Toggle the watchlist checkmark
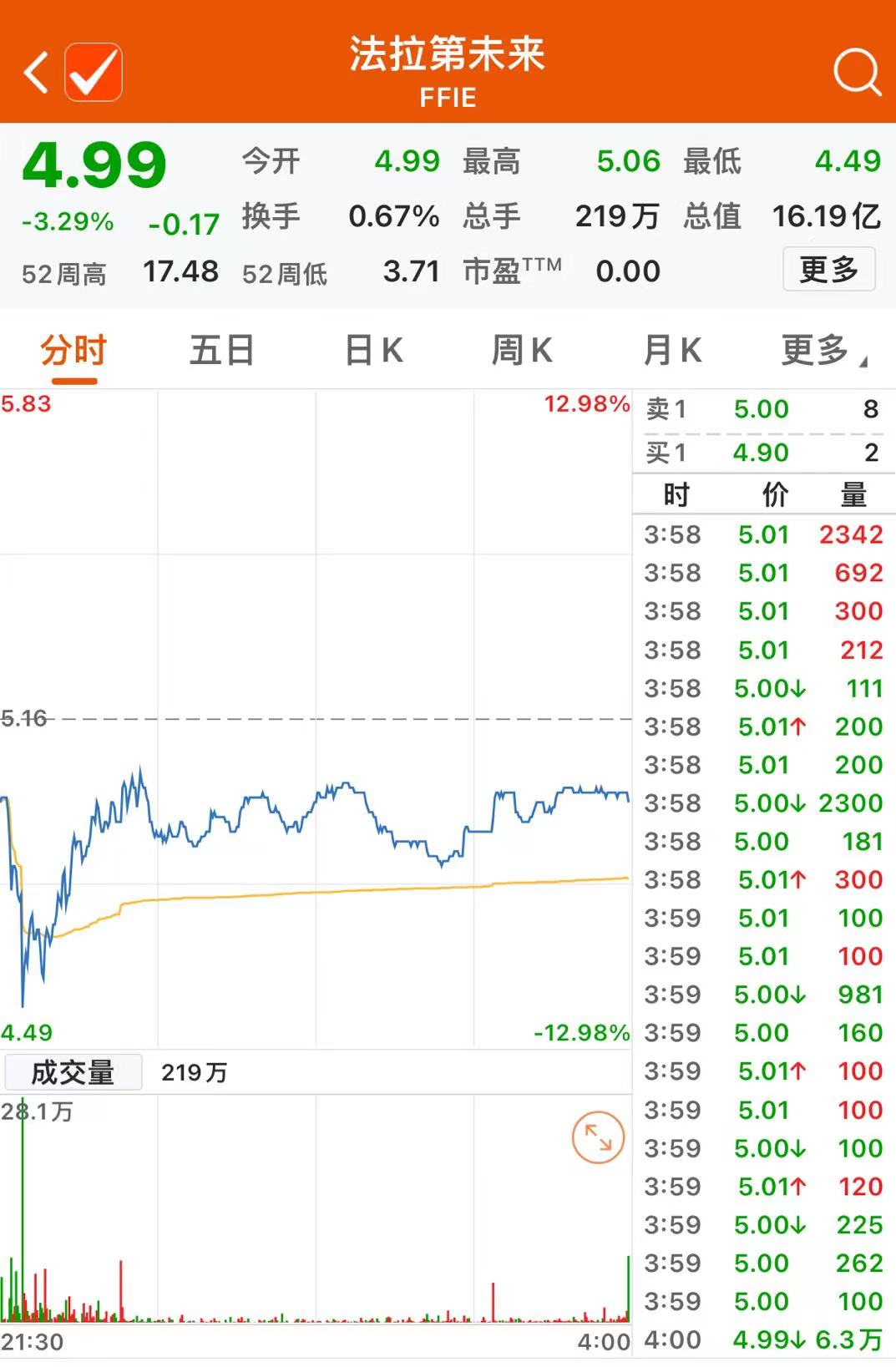This screenshot has height=1367, width=896. (94, 73)
